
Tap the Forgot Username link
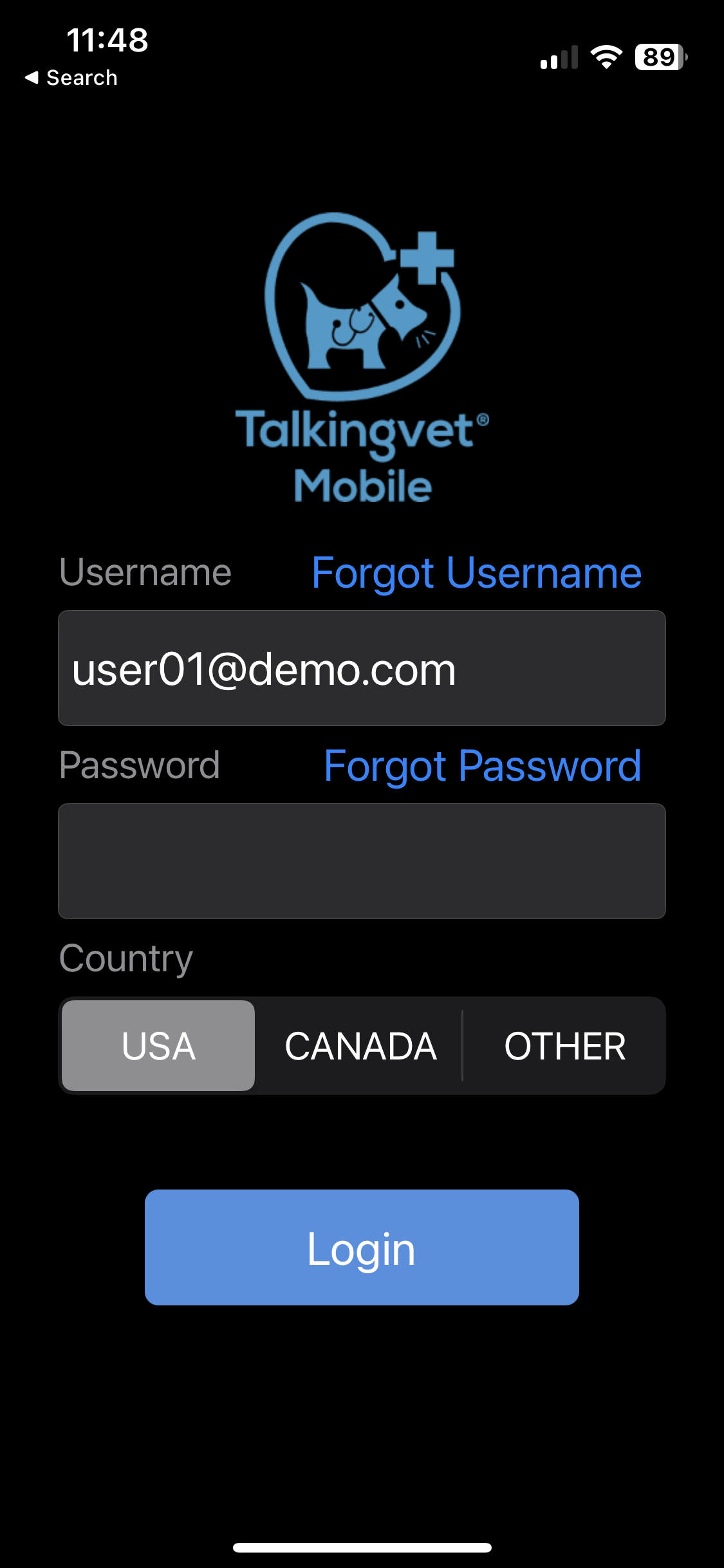(x=476, y=572)
